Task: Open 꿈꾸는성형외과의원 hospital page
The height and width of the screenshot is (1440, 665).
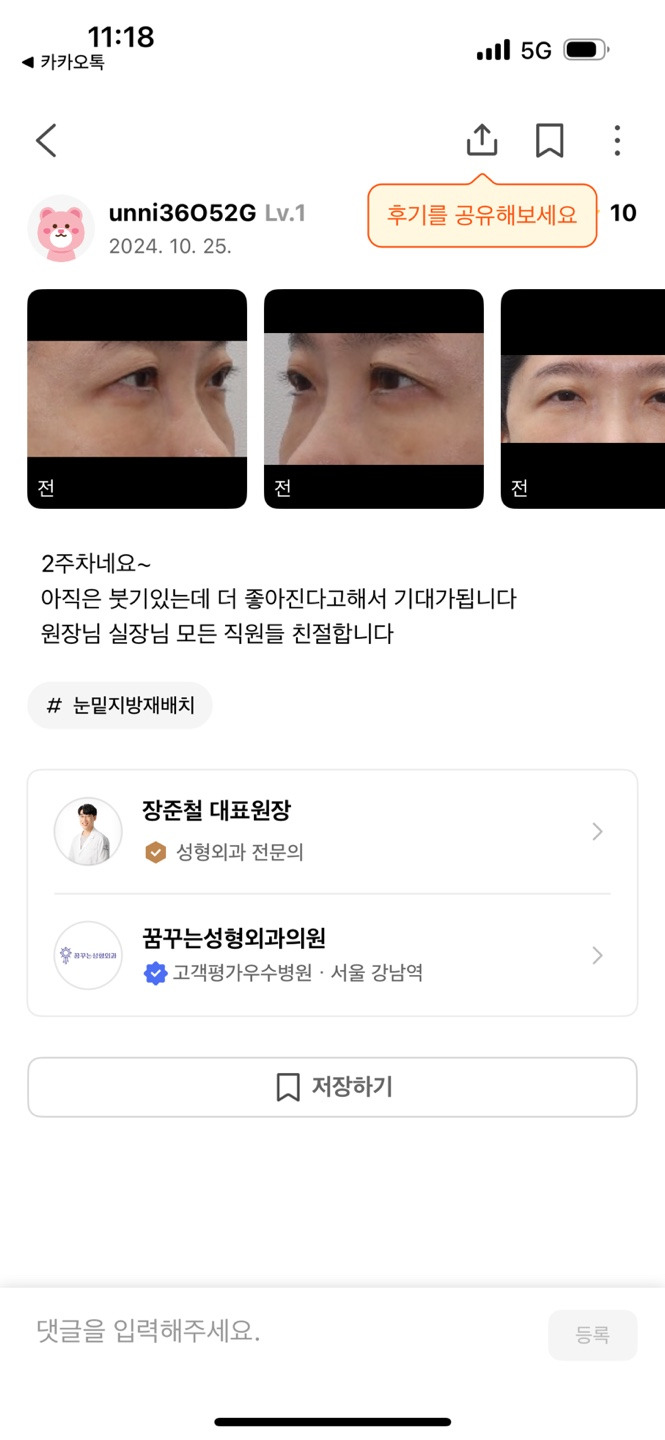Action: tap(332, 955)
